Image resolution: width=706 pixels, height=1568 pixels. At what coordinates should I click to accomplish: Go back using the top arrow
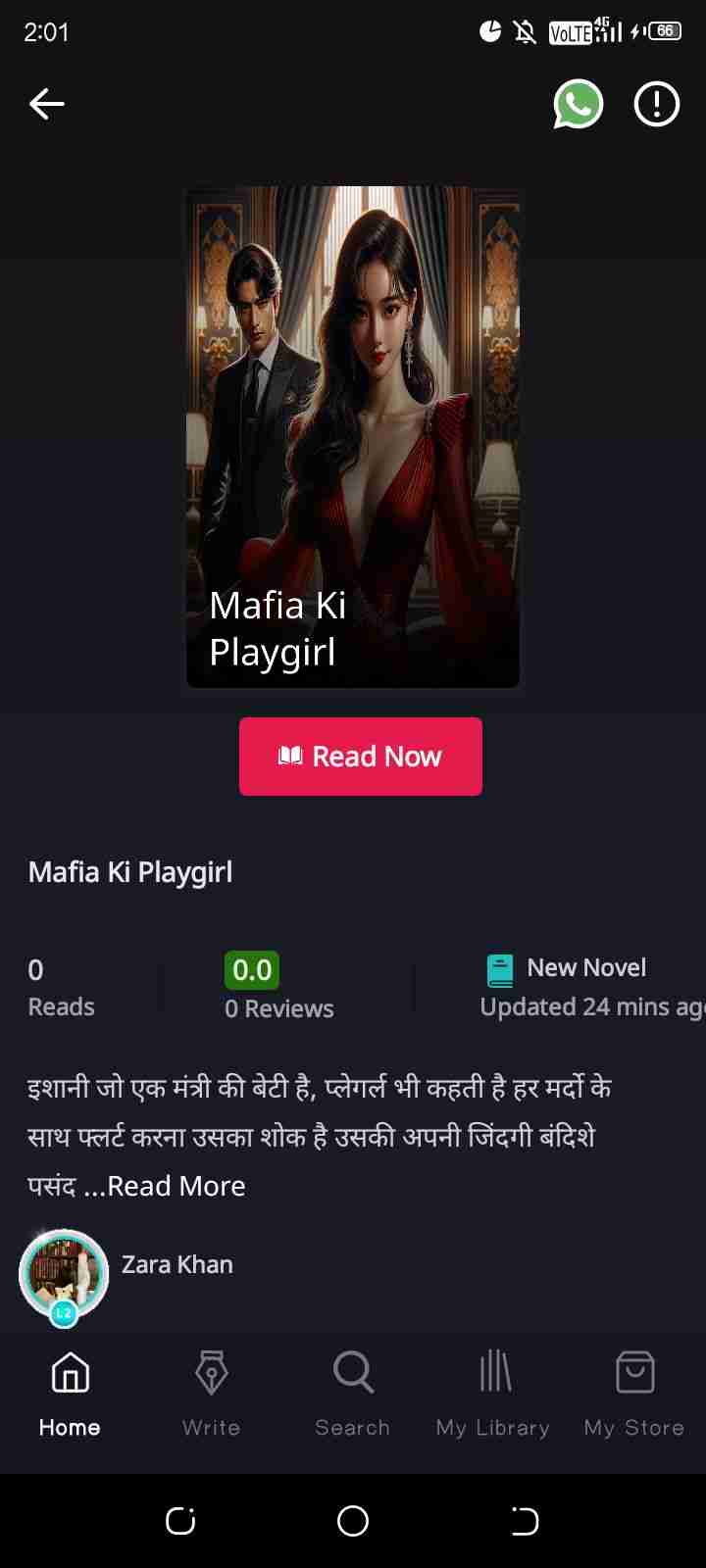pyautogui.click(x=46, y=104)
